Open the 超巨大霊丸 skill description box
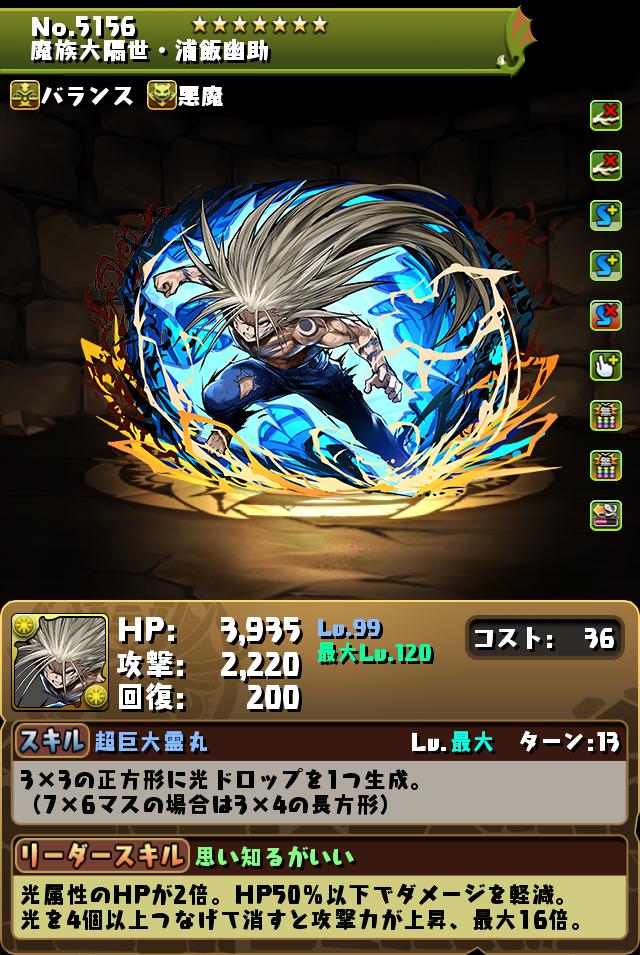The width and height of the screenshot is (640, 955). (320, 790)
